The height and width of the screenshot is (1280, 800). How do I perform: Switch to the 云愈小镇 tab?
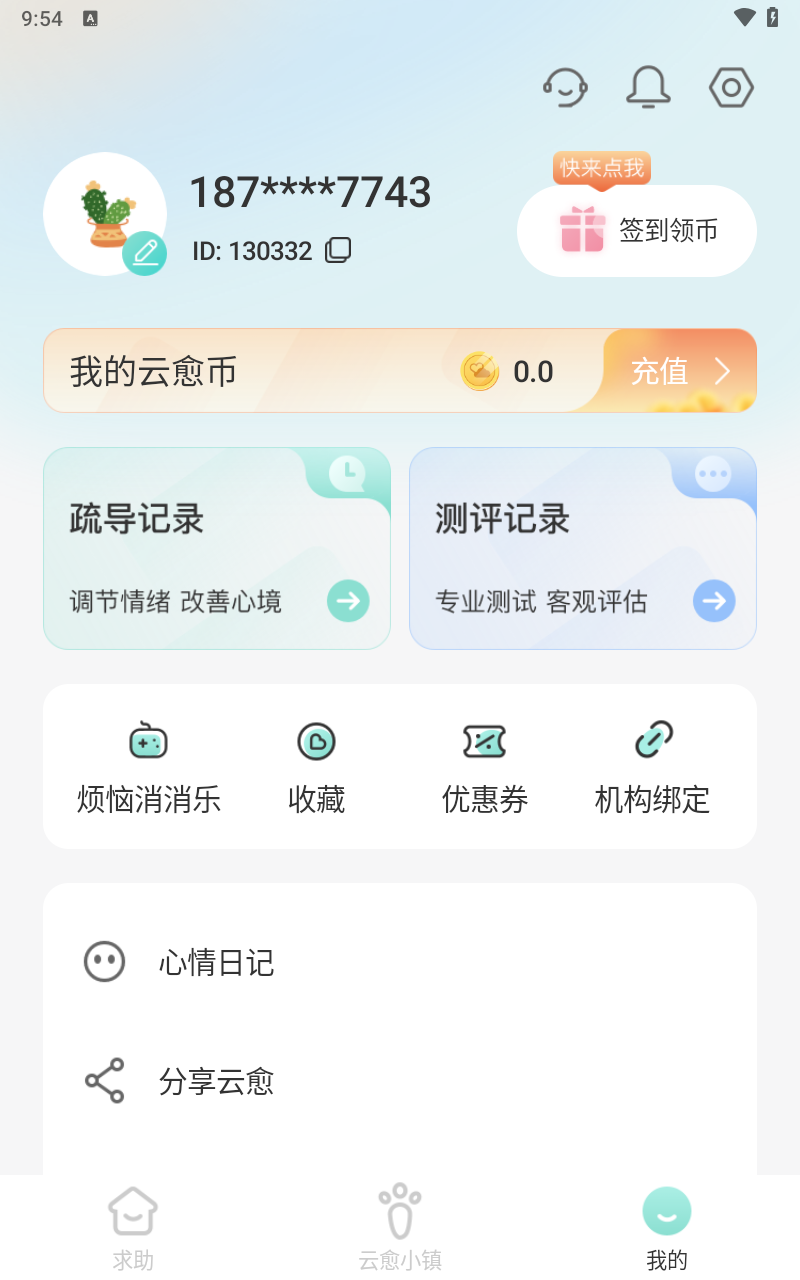[x=400, y=1225]
